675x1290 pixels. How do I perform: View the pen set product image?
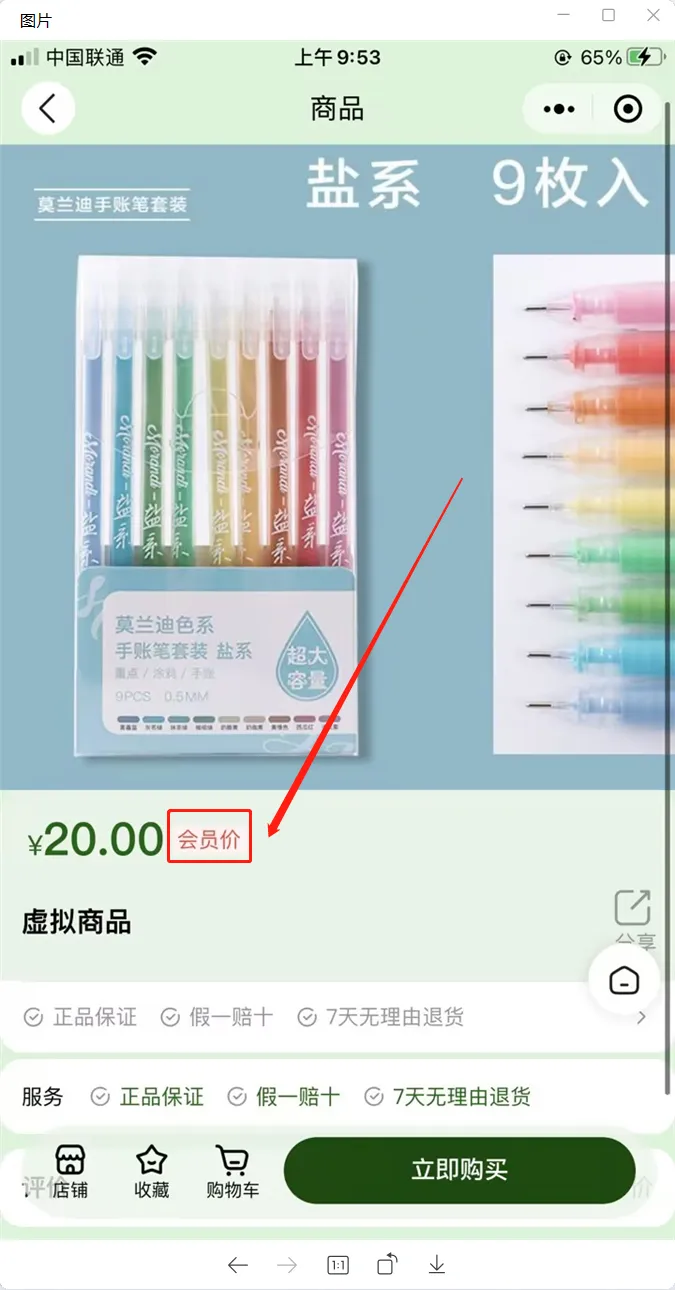pos(215,500)
